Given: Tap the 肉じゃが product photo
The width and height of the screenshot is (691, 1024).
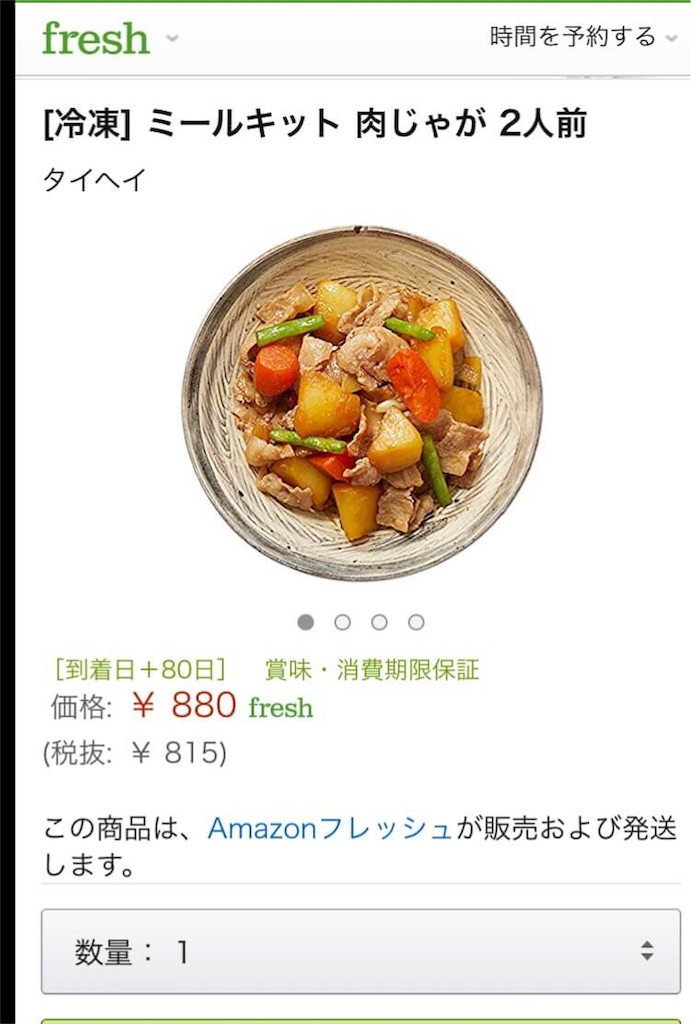Looking at the screenshot, I should (362, 402).
